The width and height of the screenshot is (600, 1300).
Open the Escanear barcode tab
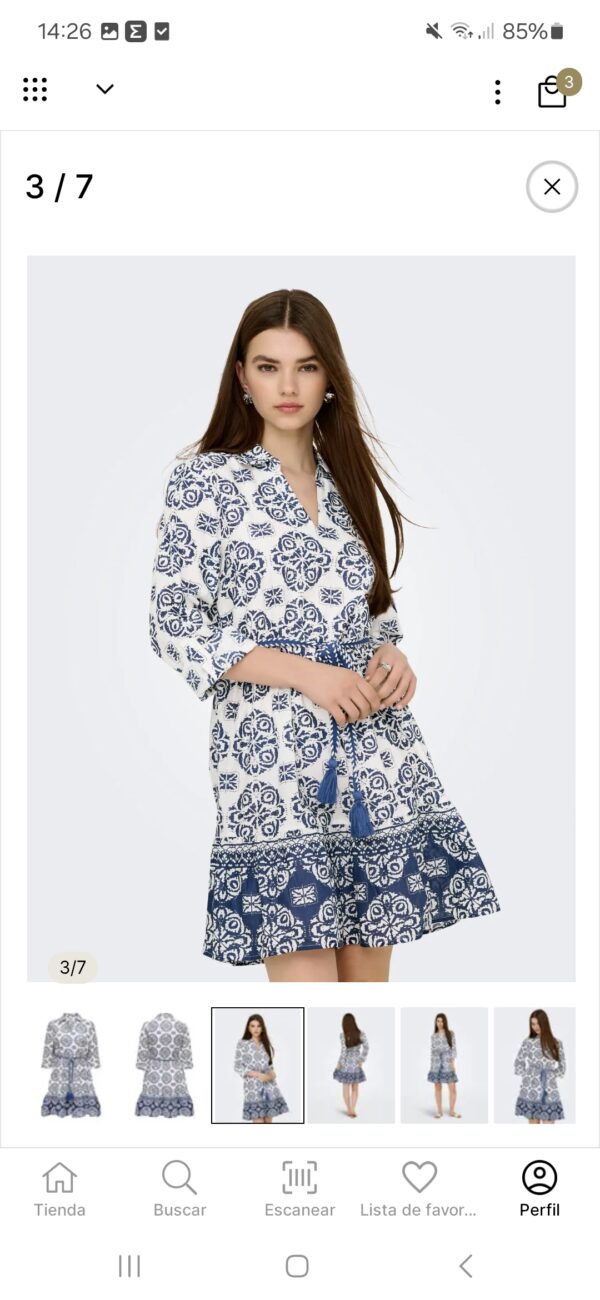pyautogui.click(x=299, y=1190)
